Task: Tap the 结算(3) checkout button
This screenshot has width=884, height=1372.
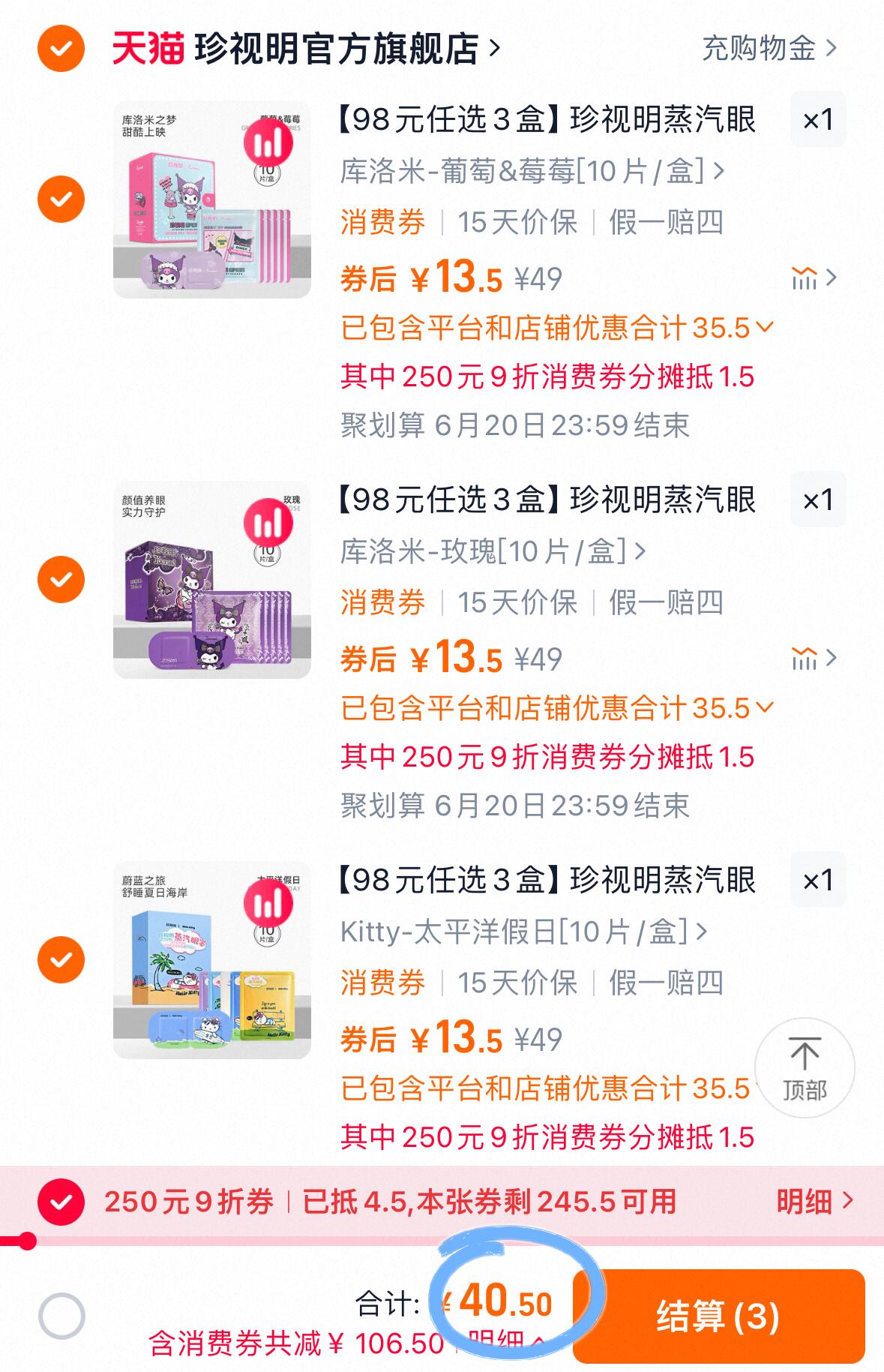Action: tap(717, 1313)
